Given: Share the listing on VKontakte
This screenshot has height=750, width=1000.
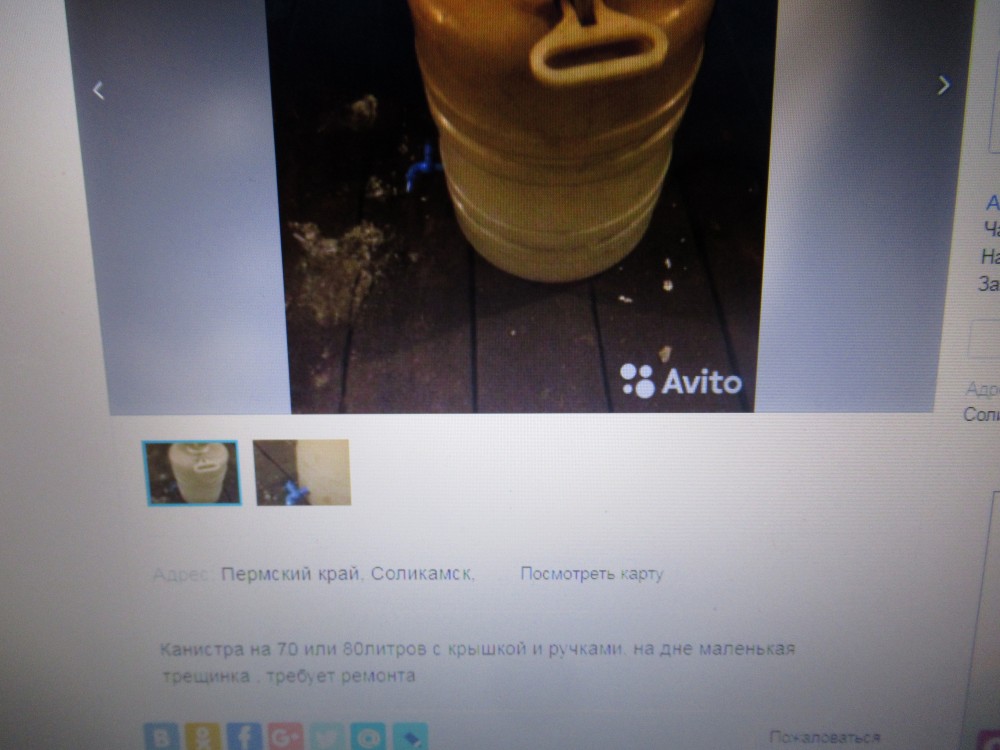Looking at the screenshot, I should pyautogui.click(x=160, y=738).
